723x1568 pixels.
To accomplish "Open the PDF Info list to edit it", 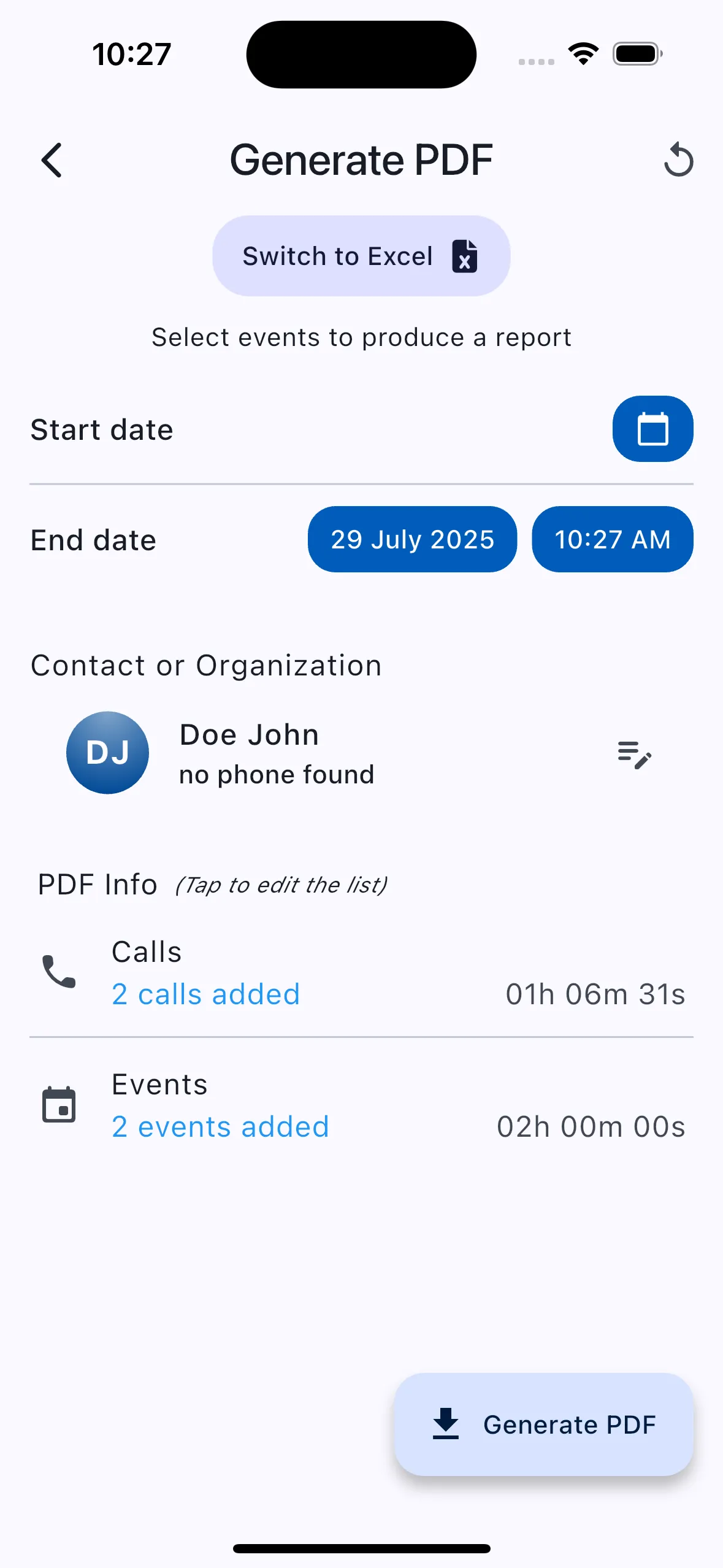I will click(212, 884).
